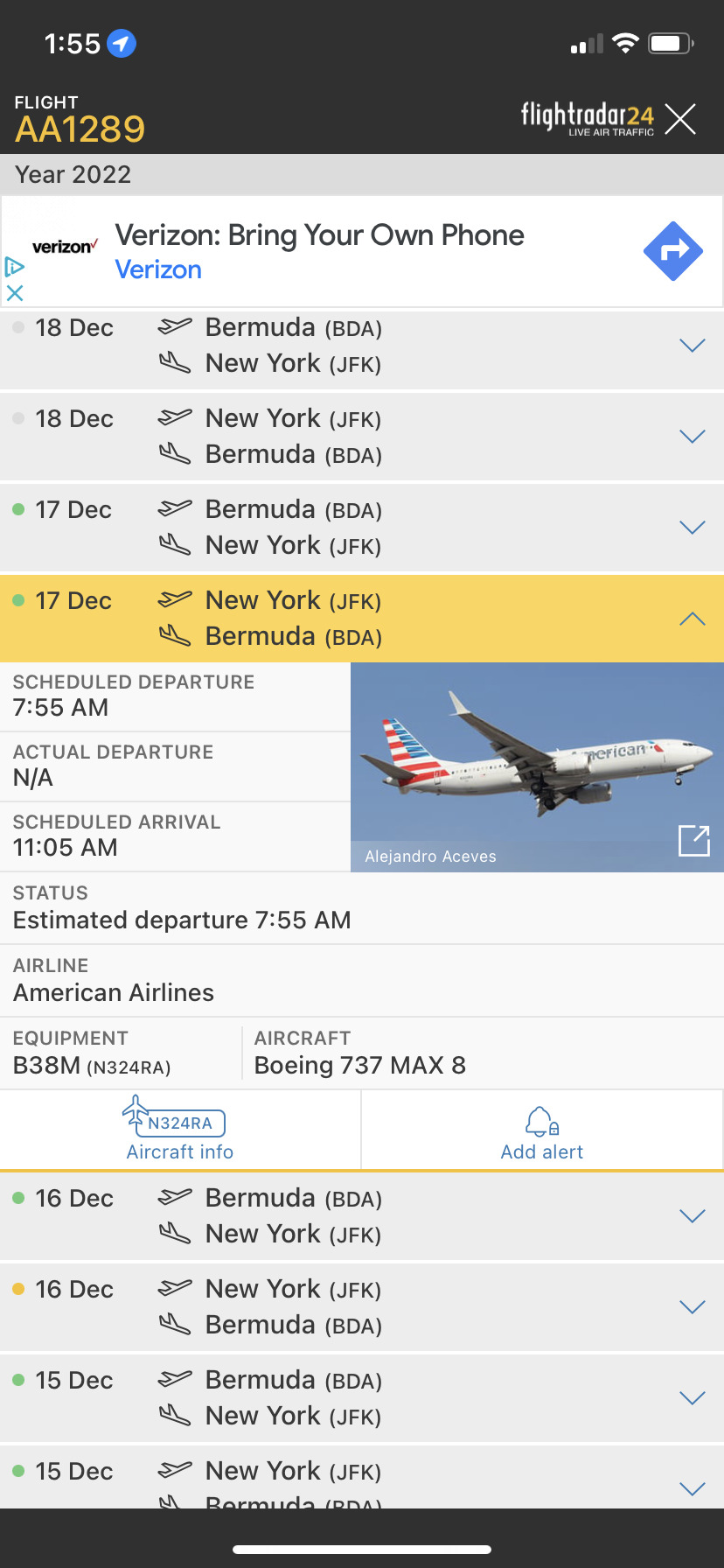
Task: Open the Verizon ad direction arrow
Action: (x=672, y=251)
